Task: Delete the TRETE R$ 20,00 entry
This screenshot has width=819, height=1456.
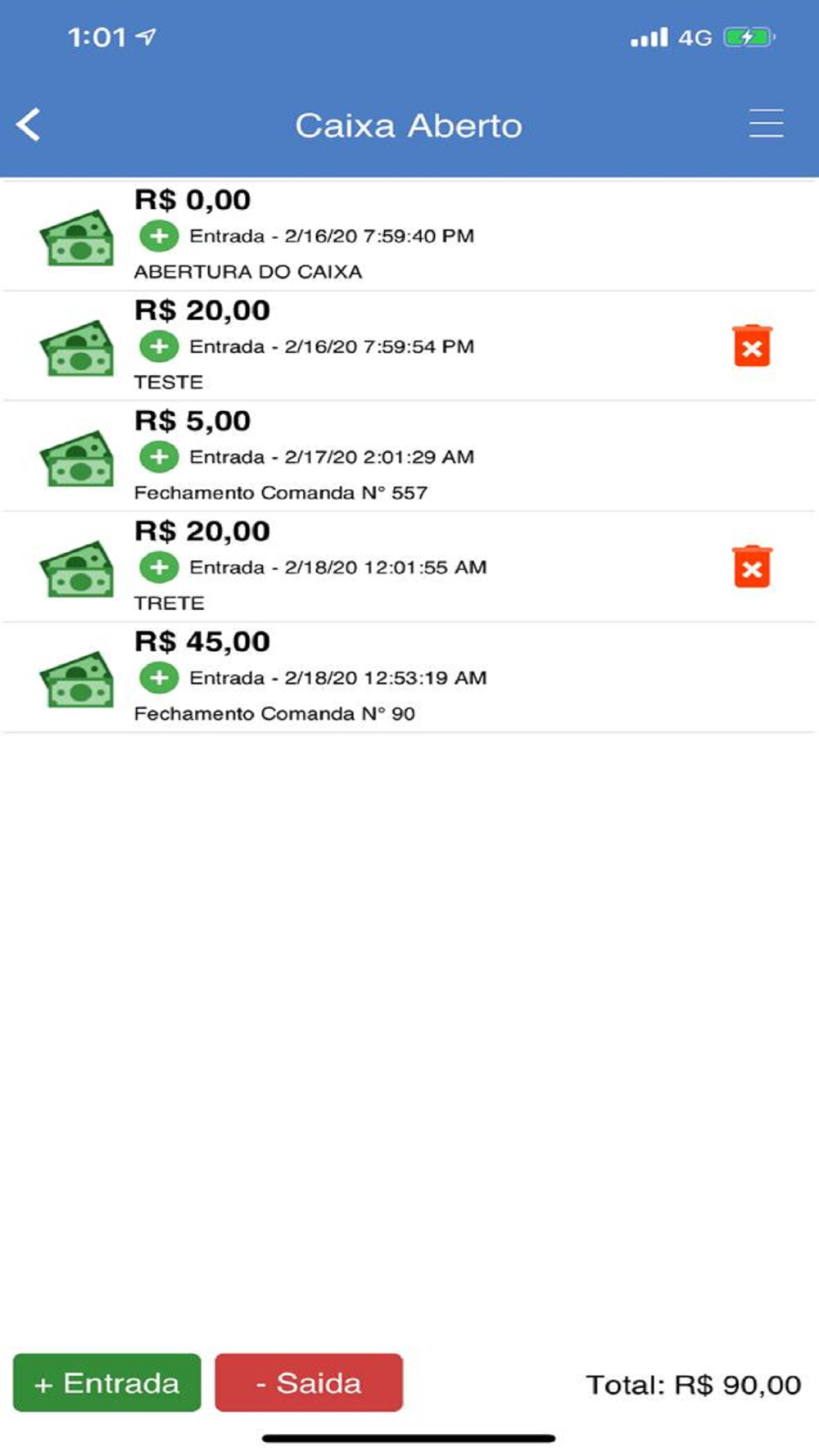Action: click(752, 567)
